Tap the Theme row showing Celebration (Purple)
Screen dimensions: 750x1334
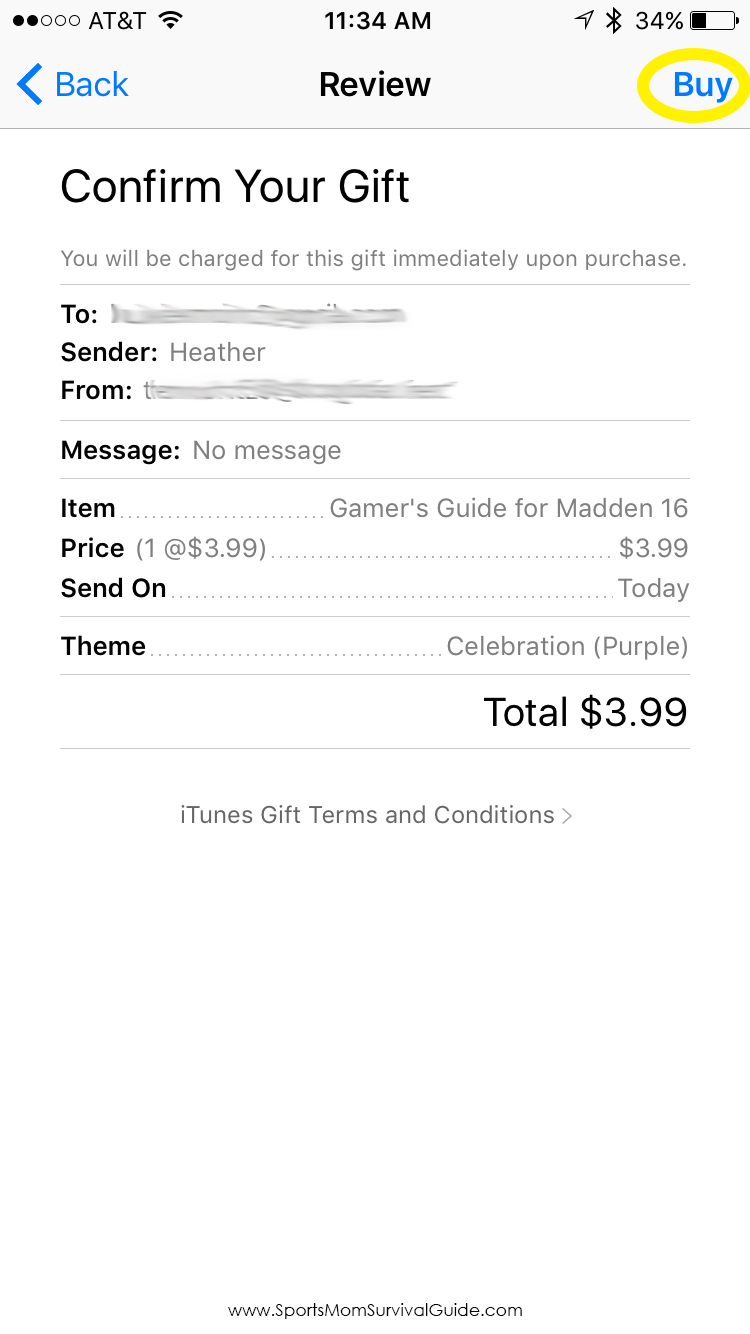375,646
